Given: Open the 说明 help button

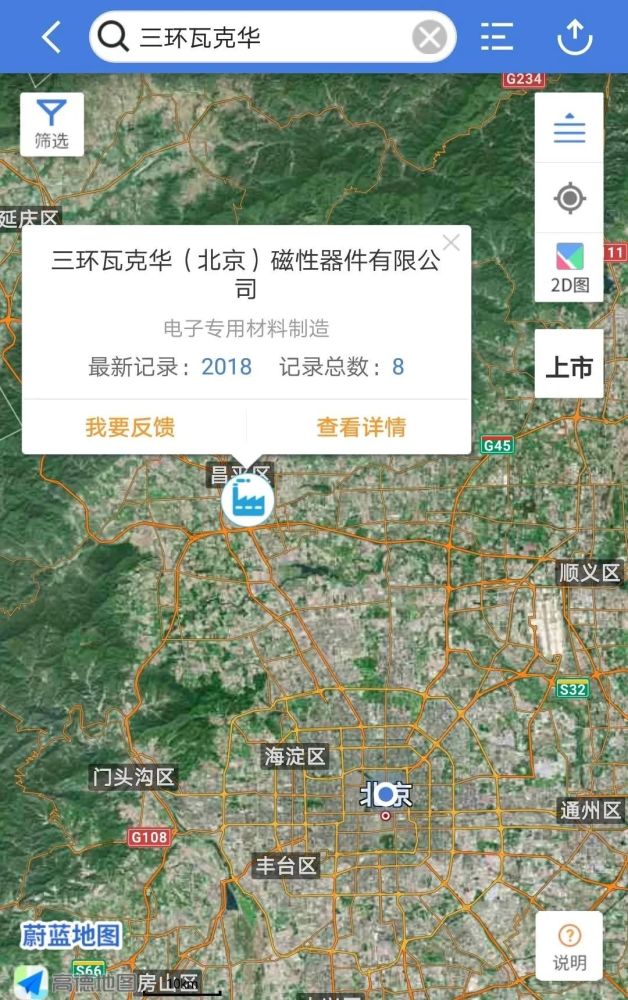Looking at the screenshot, I should click(569, 946).
